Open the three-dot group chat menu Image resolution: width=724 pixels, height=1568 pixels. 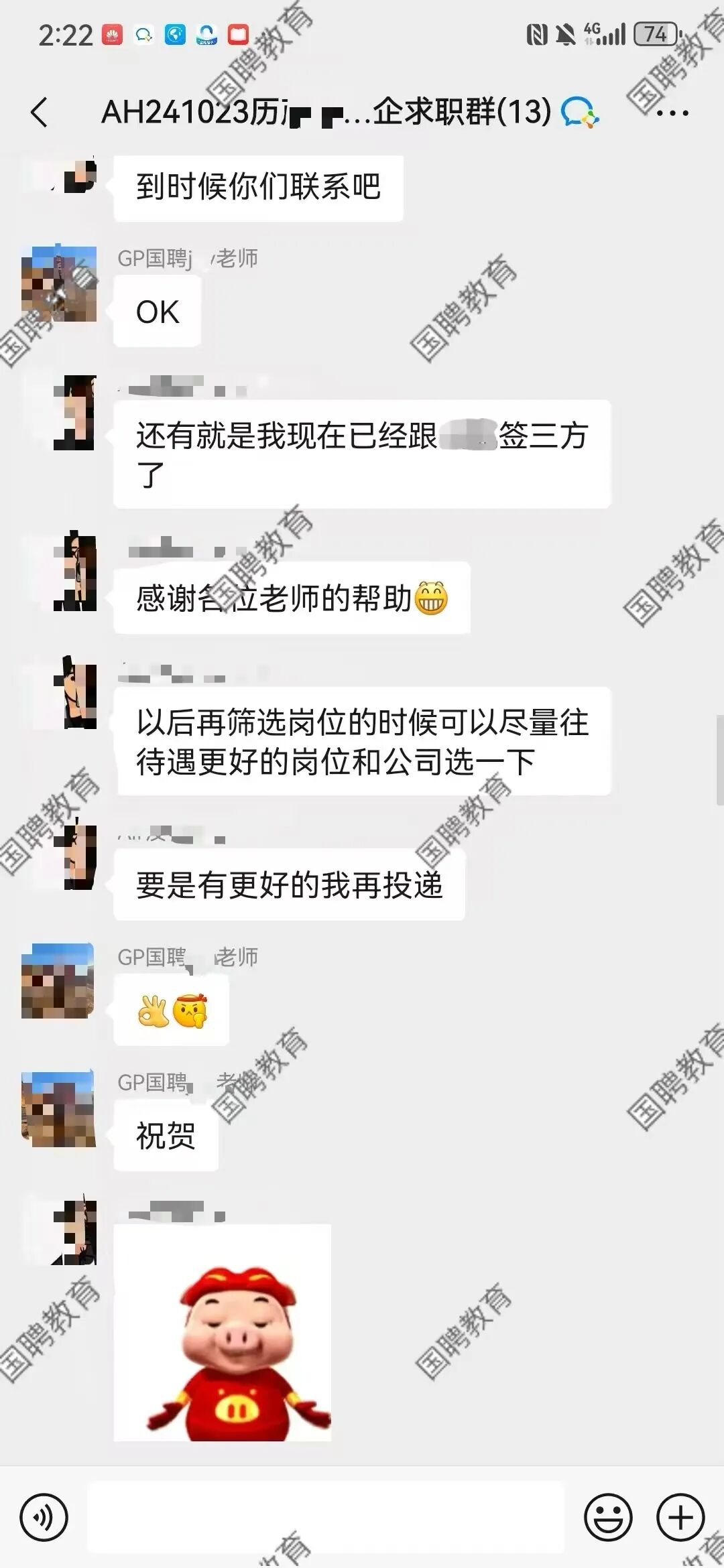[x=672, y=113]
